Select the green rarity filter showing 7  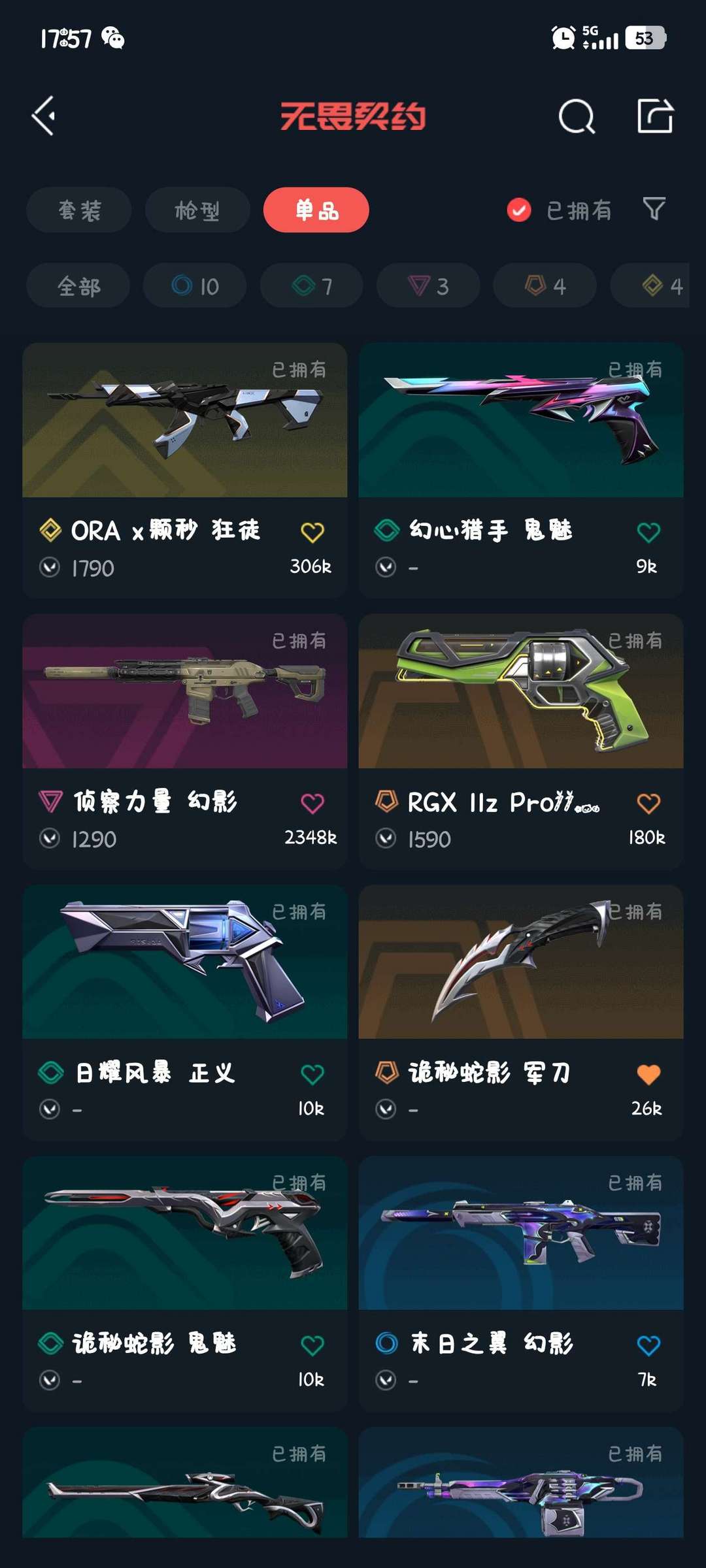[311, 285]
